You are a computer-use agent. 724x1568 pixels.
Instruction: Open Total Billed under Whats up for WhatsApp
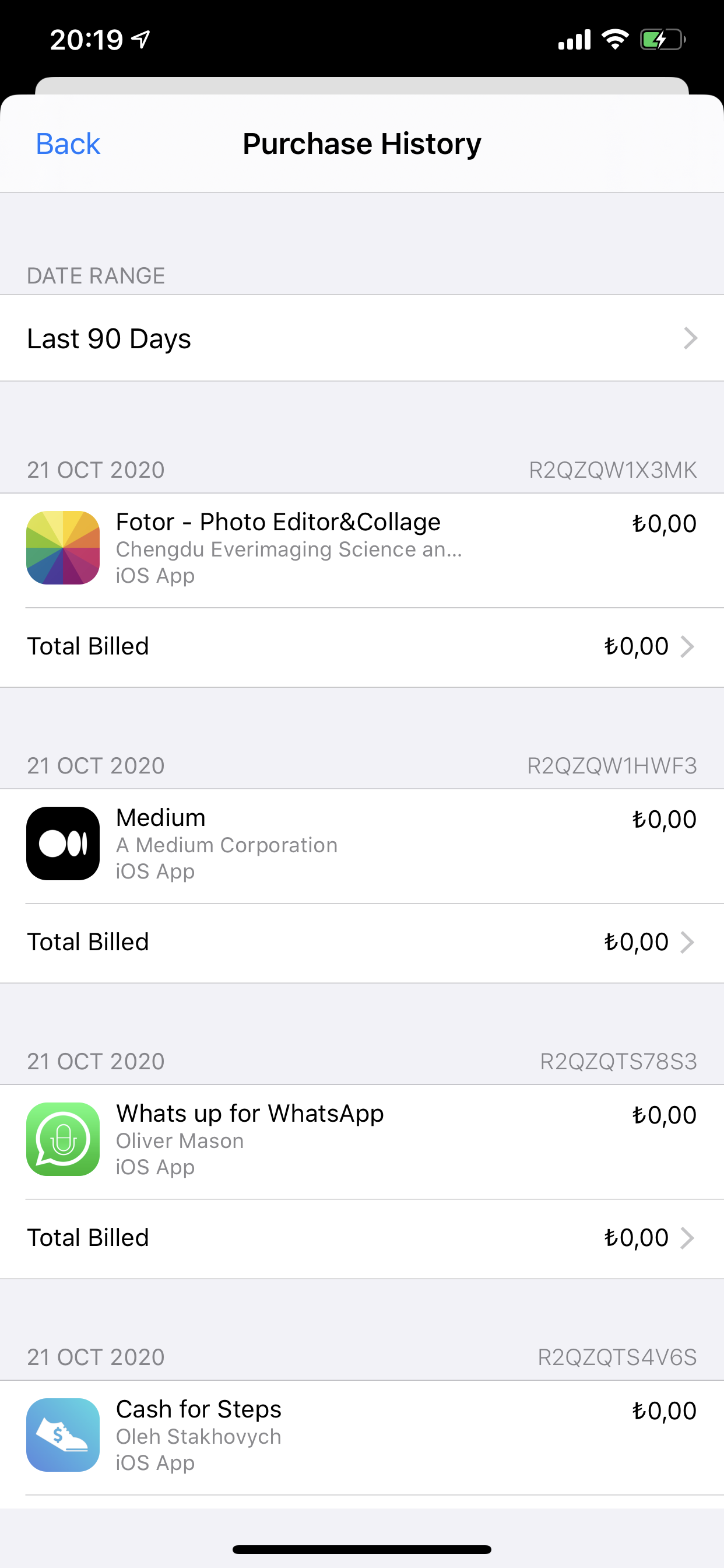point(362,1238)
